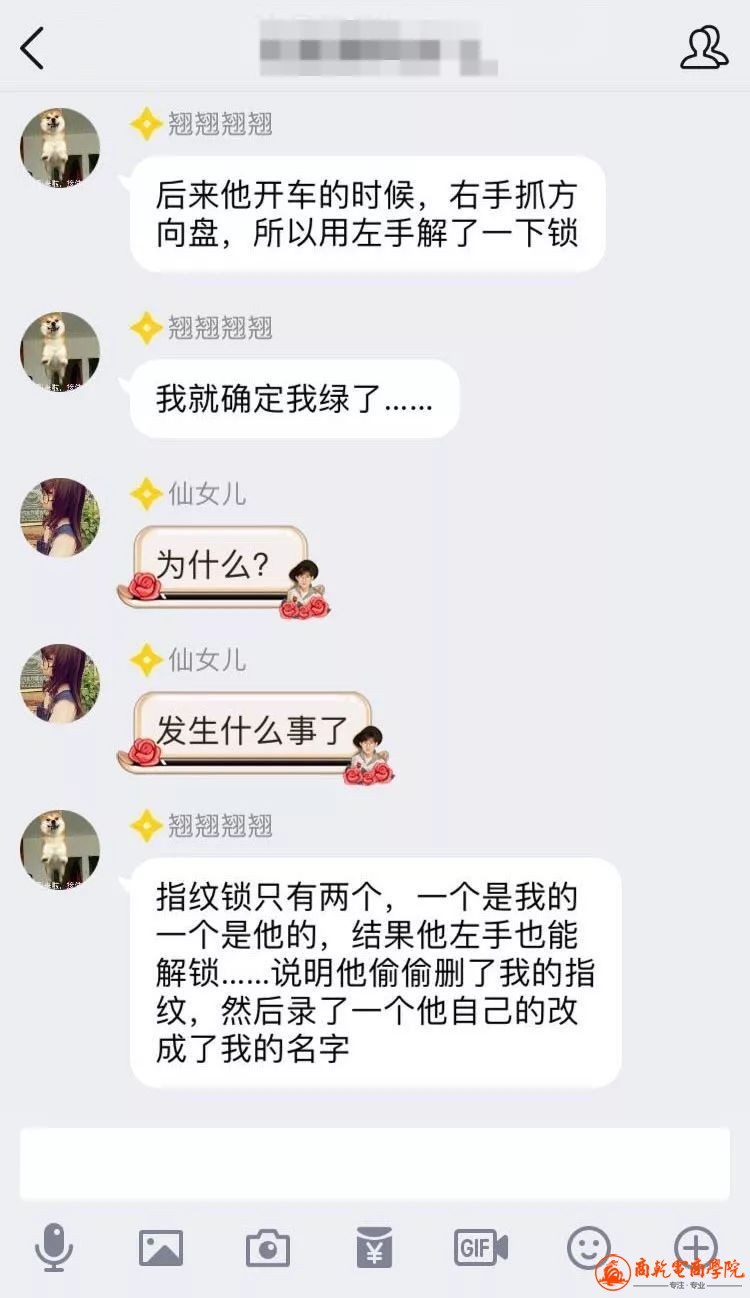
Task: Open the image gallery picker
Action: (x=161, y=1248)
